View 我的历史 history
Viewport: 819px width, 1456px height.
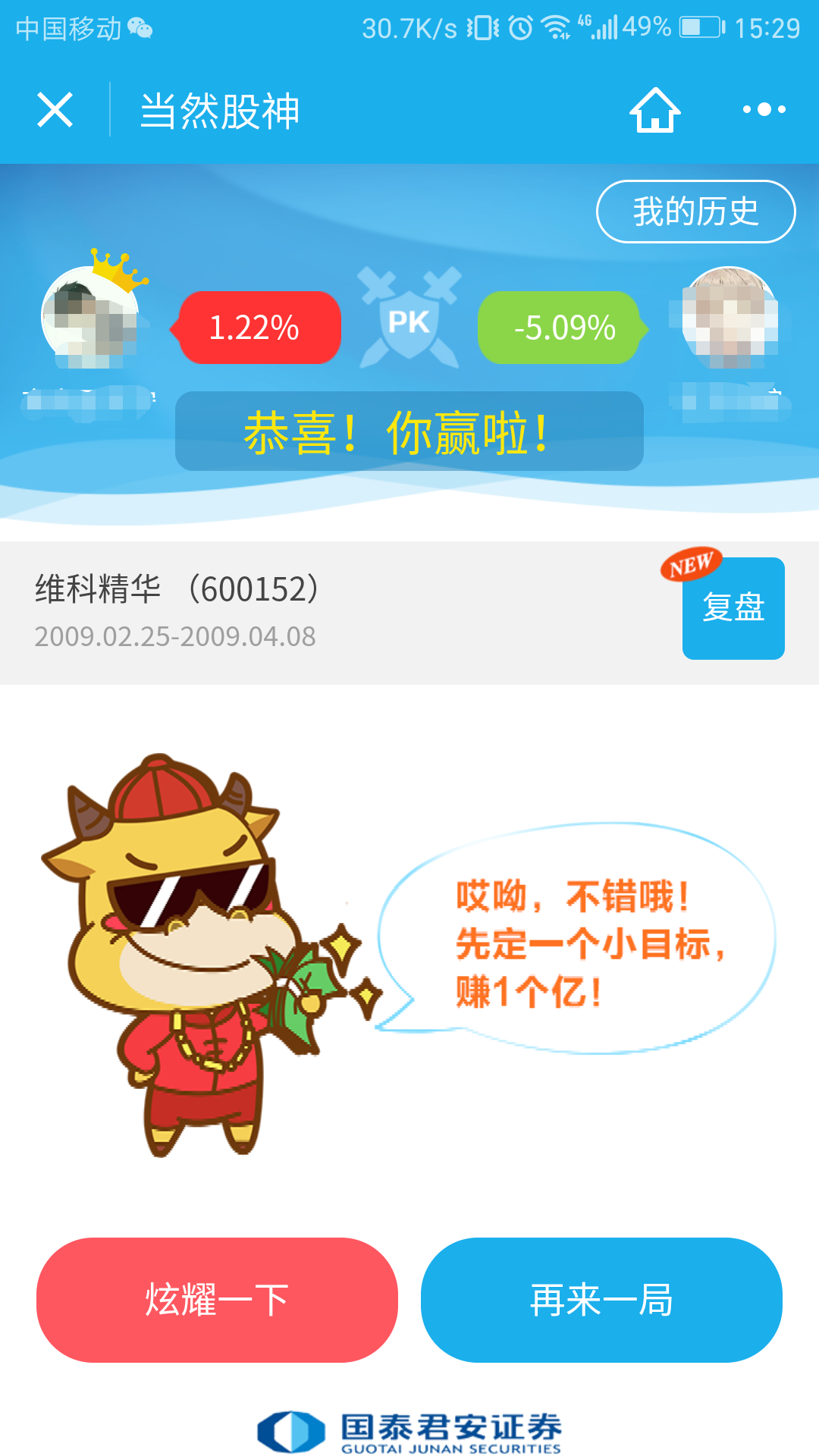pos(695,212)
